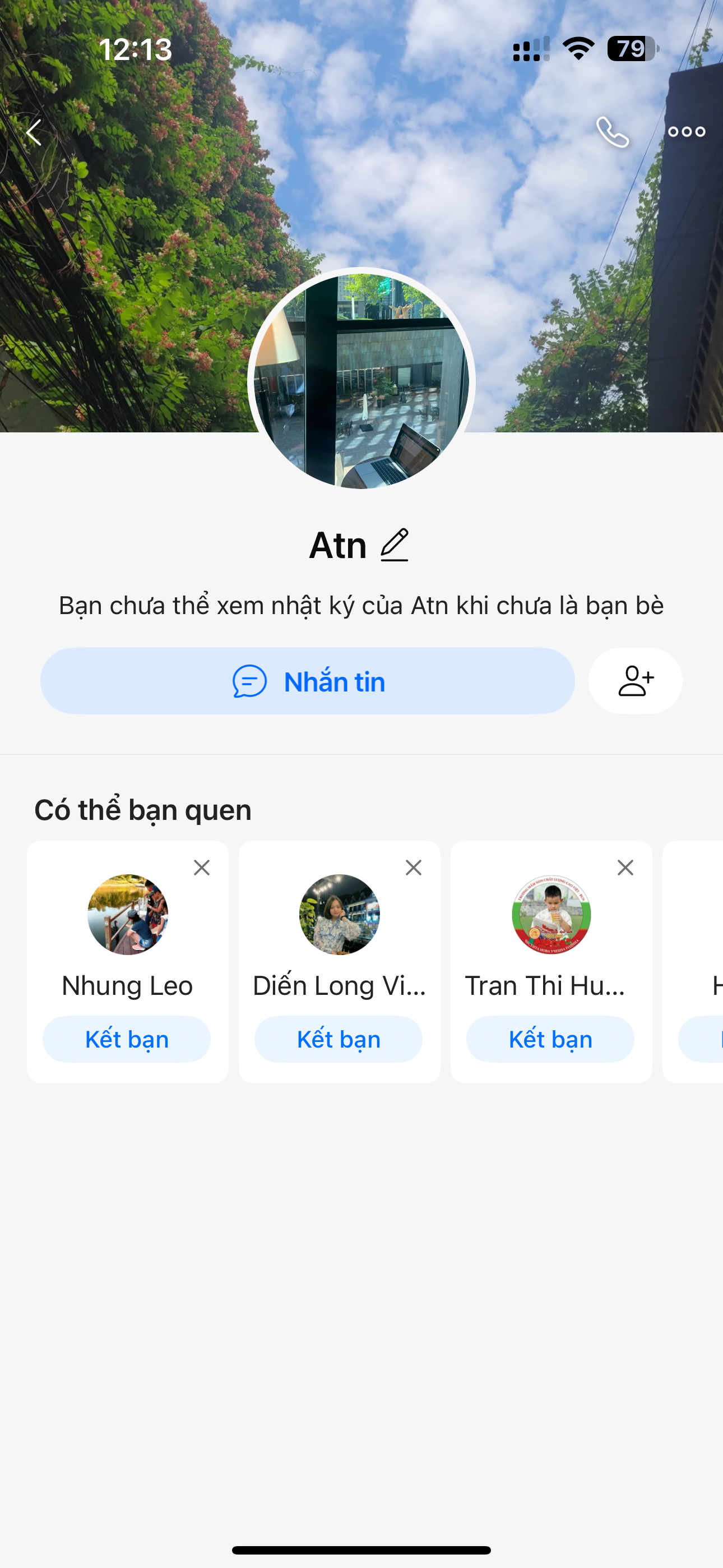Open Nhung Leo's profile picture
723x1568 pixels.
128,914
